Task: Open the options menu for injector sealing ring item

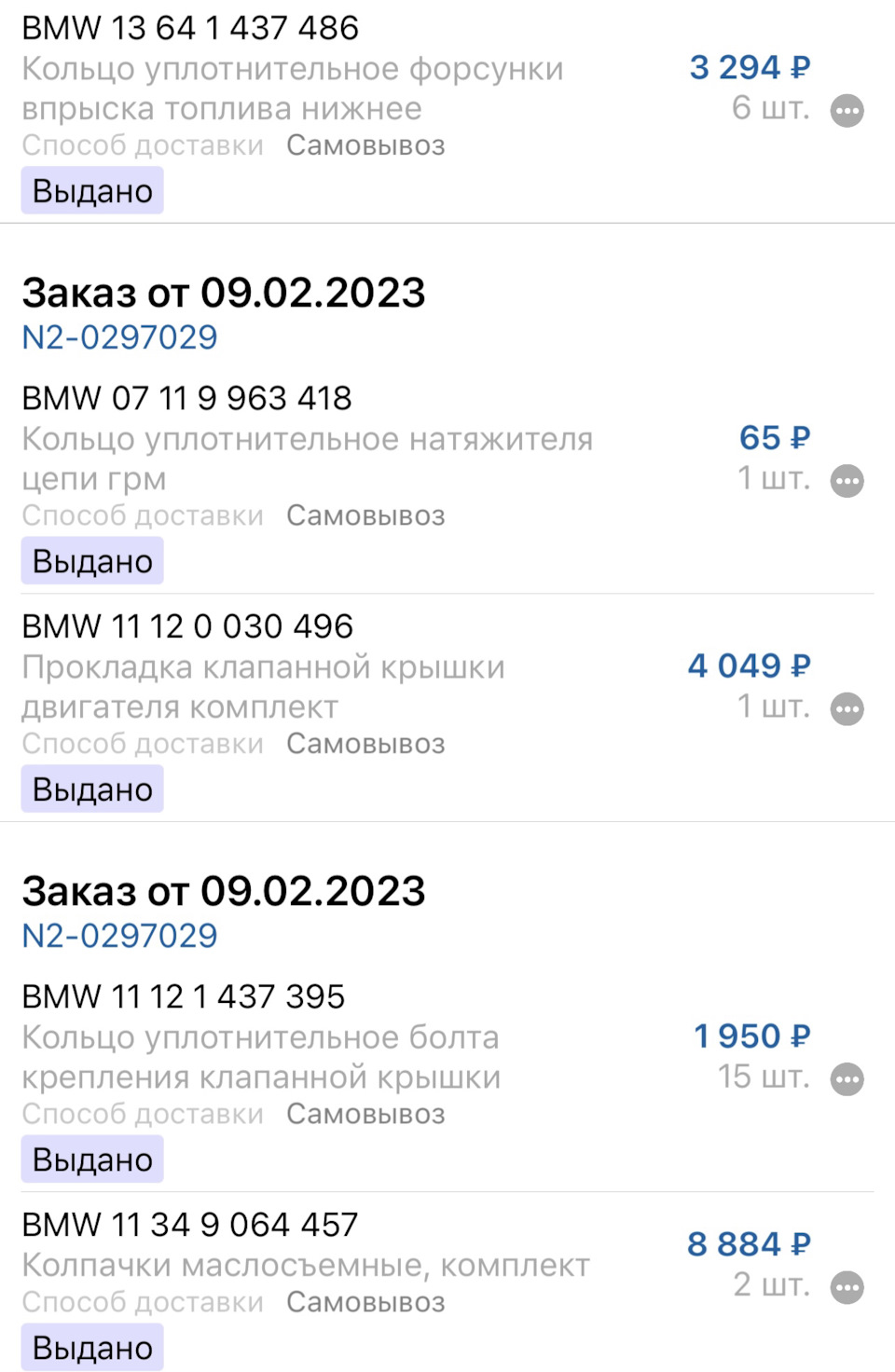Action: pyautogui.click(x=847, y=111)
